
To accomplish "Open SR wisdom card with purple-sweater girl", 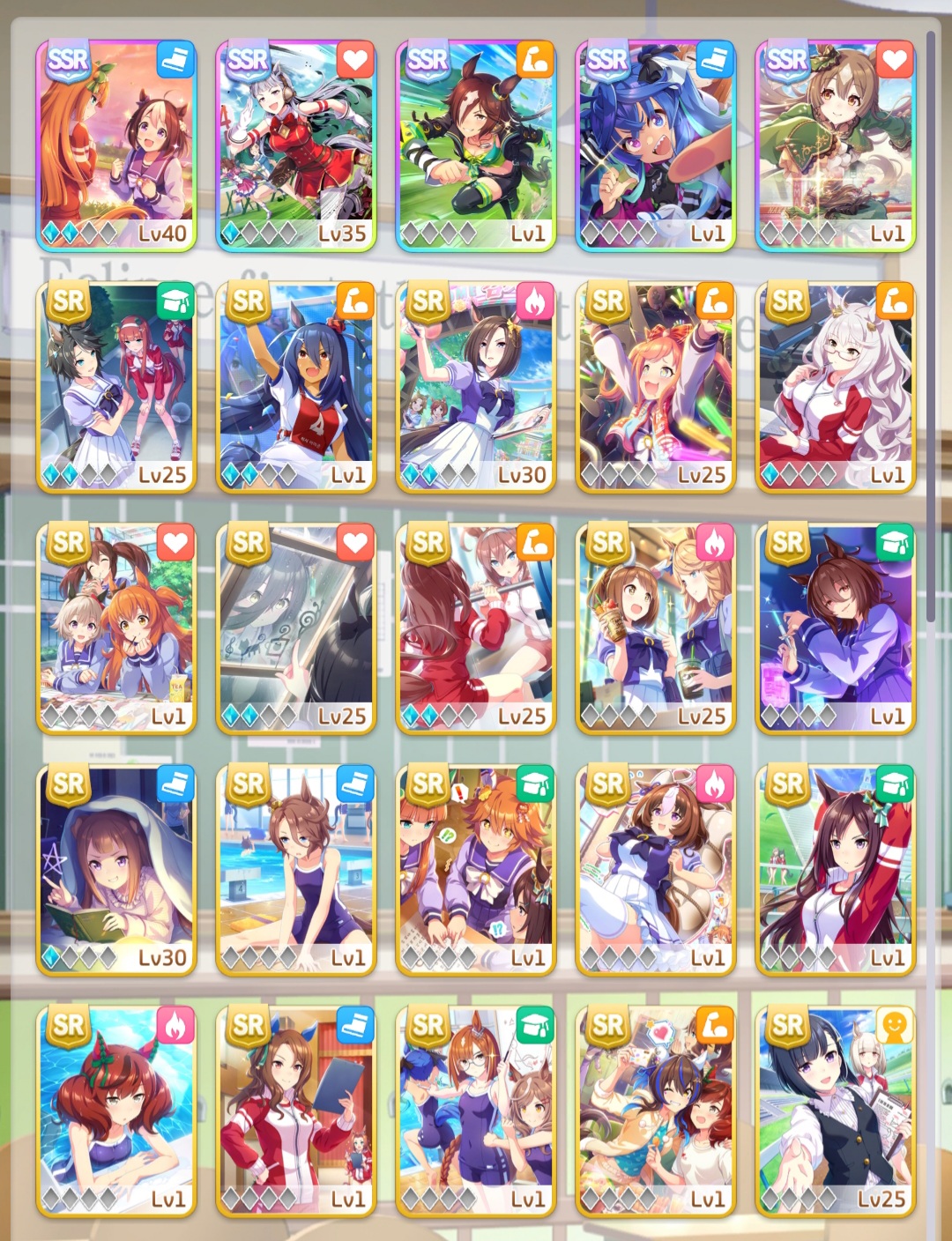I will [836, 628].
